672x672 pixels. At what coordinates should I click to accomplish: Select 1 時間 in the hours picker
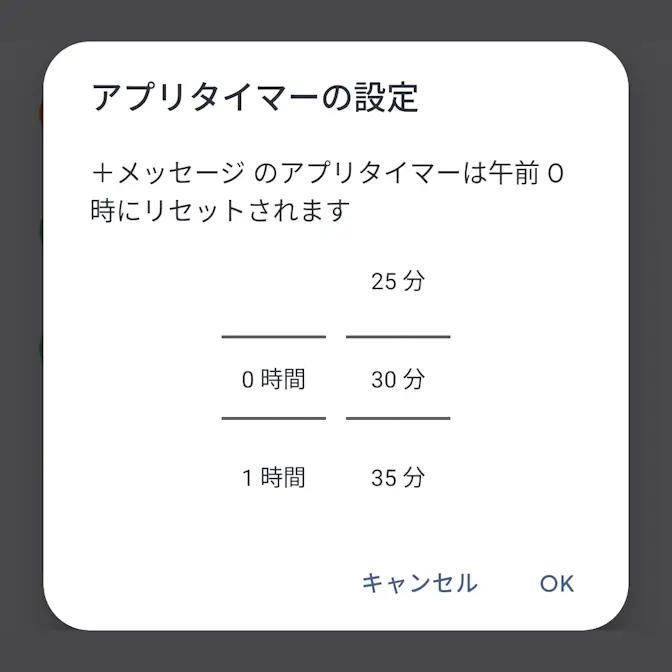[273, 478]
